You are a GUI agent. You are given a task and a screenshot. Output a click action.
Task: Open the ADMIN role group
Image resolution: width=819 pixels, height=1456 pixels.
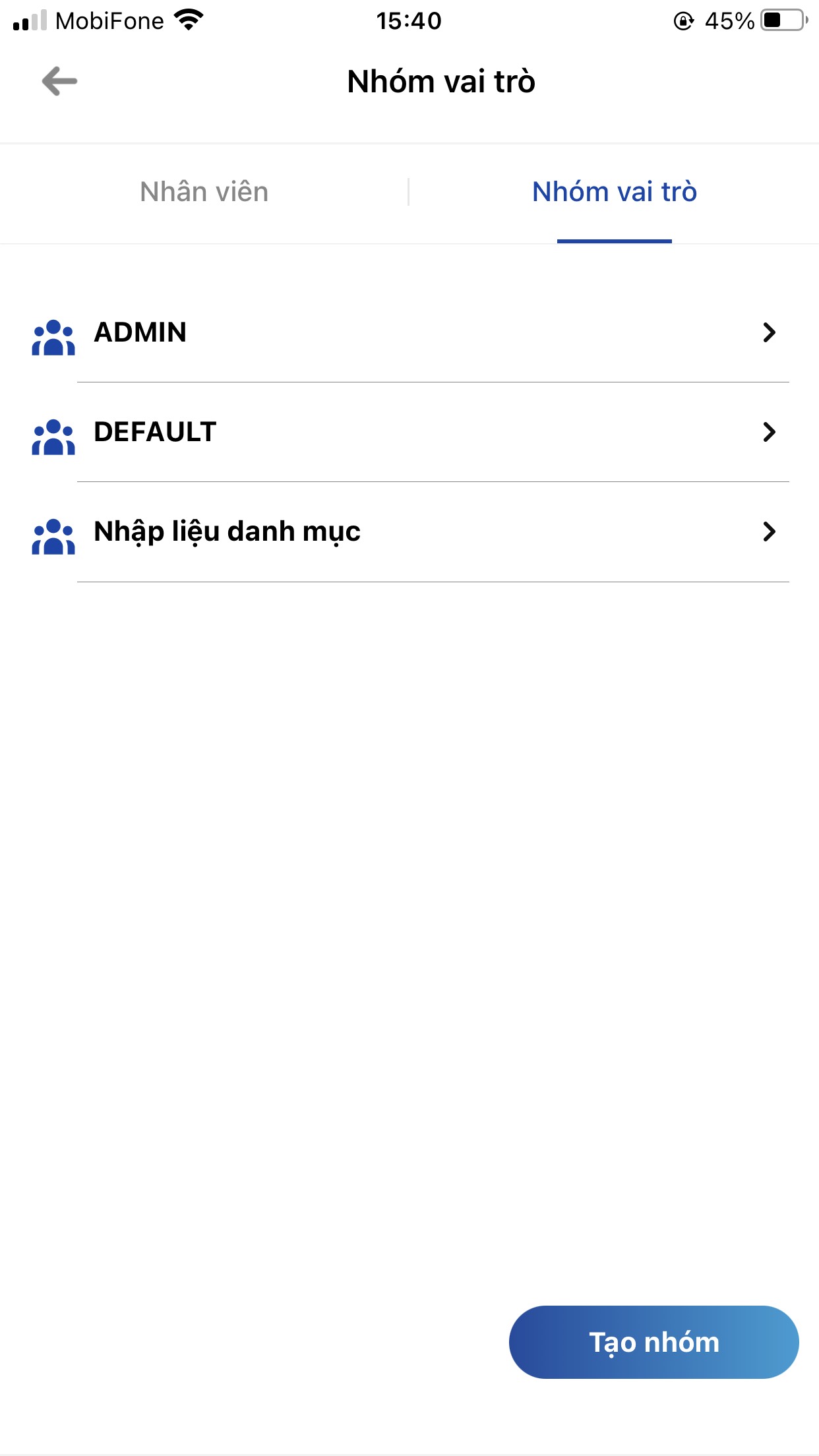coord(409,332)
